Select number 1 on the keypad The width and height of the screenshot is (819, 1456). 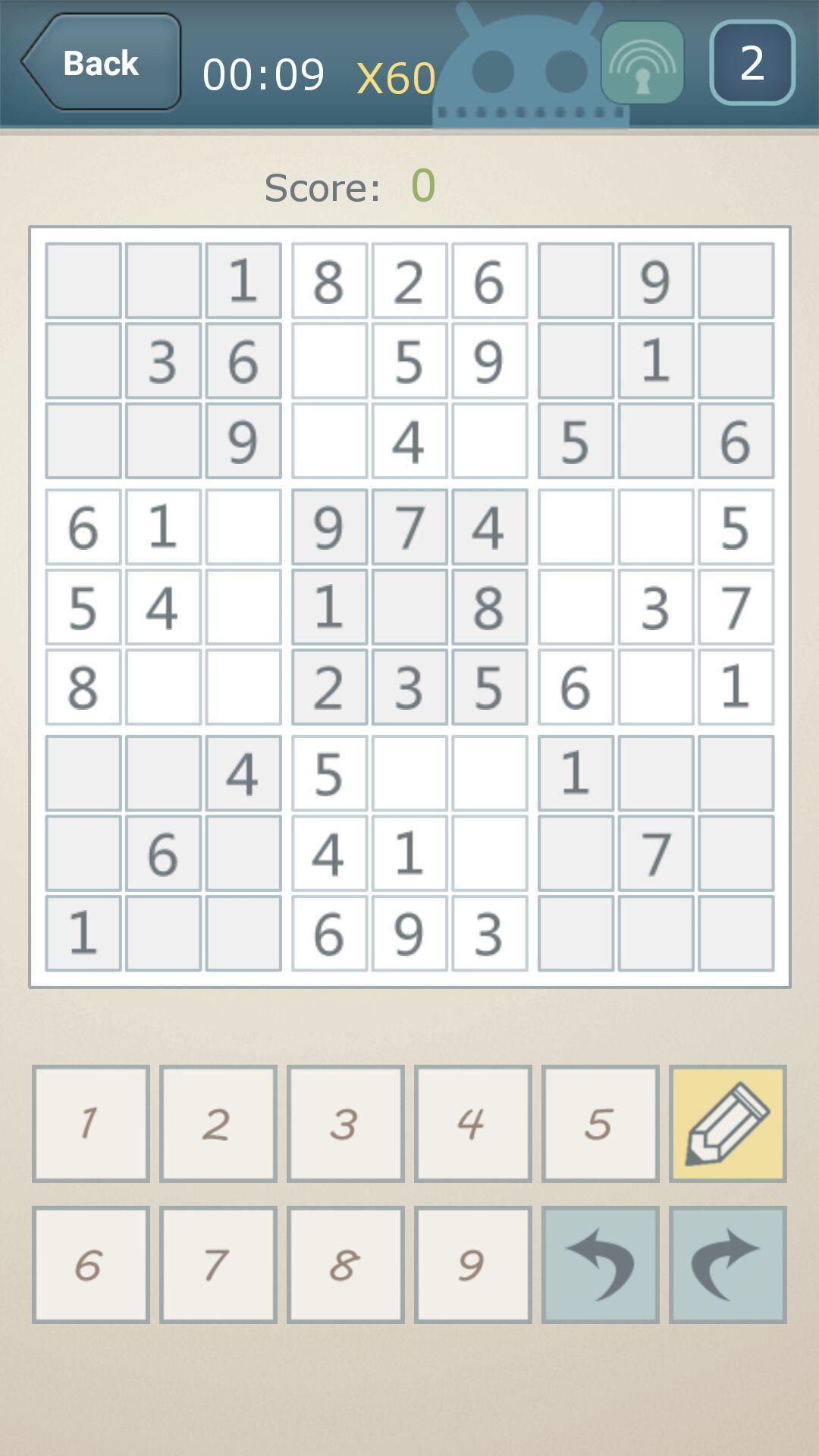90,1124
